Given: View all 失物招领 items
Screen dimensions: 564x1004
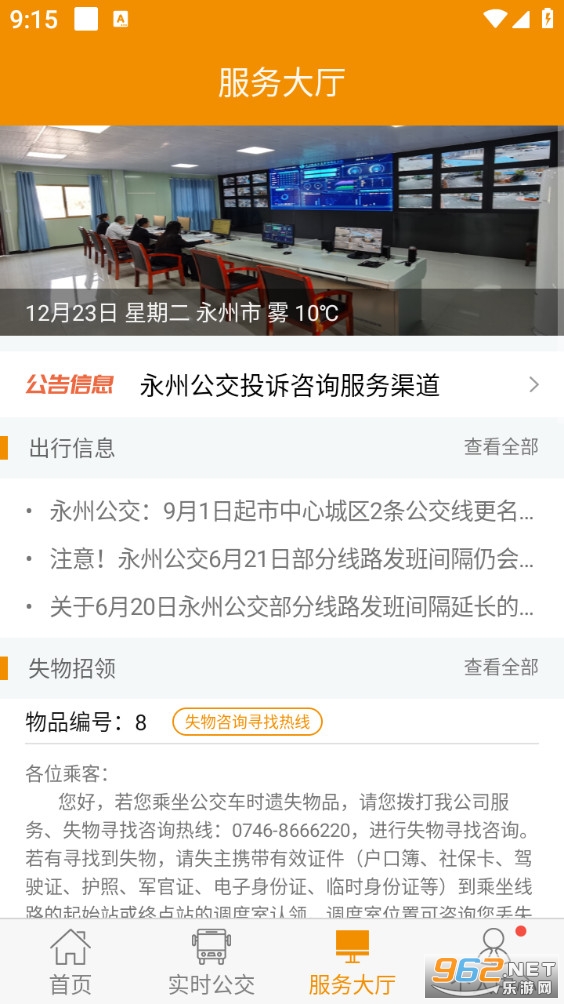Looking at the screenshot, I should click(x=501, y=667).
